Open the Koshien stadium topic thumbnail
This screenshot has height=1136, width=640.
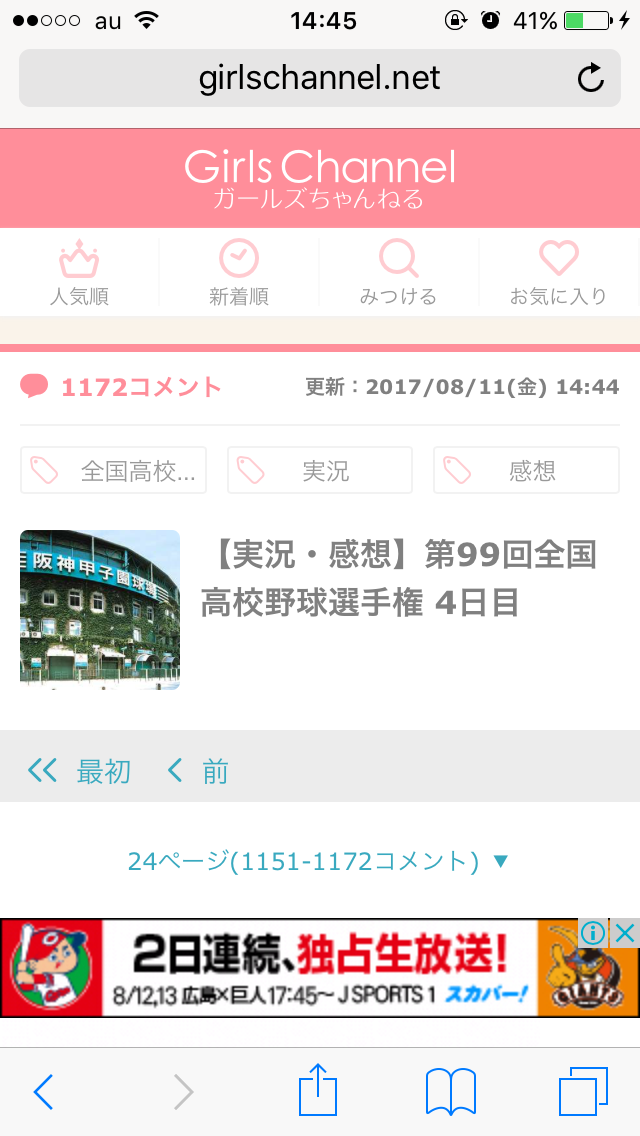tap(100, 610)
